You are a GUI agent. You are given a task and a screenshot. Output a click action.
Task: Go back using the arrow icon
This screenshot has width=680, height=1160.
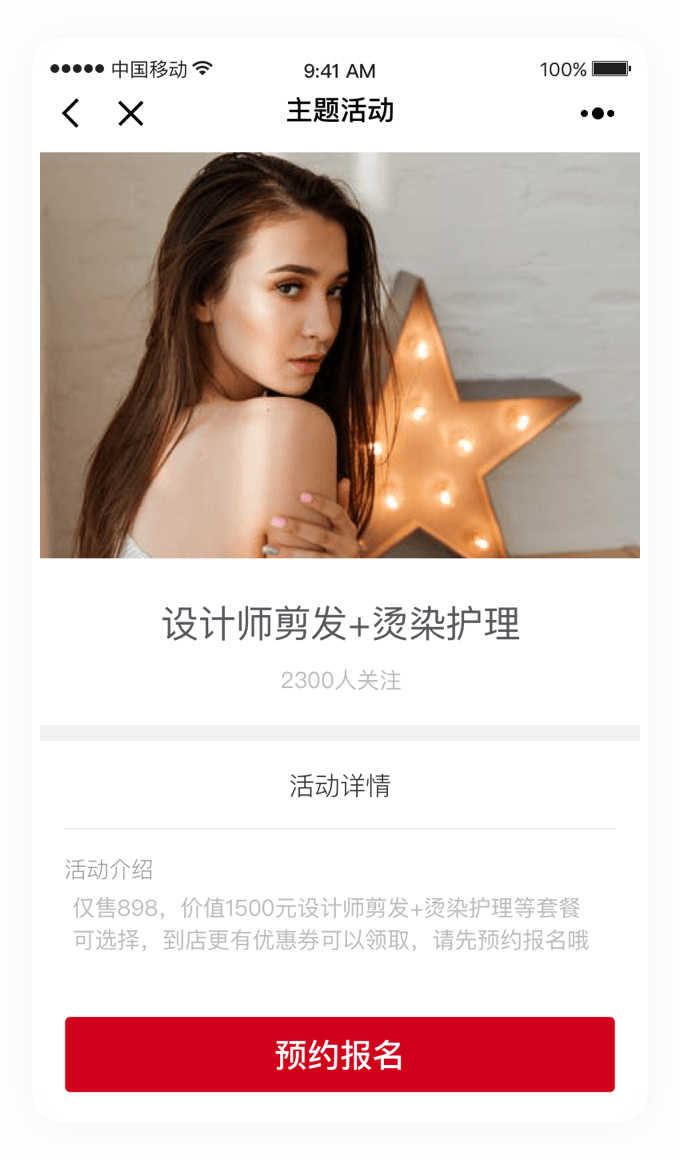tap(70, 113)
